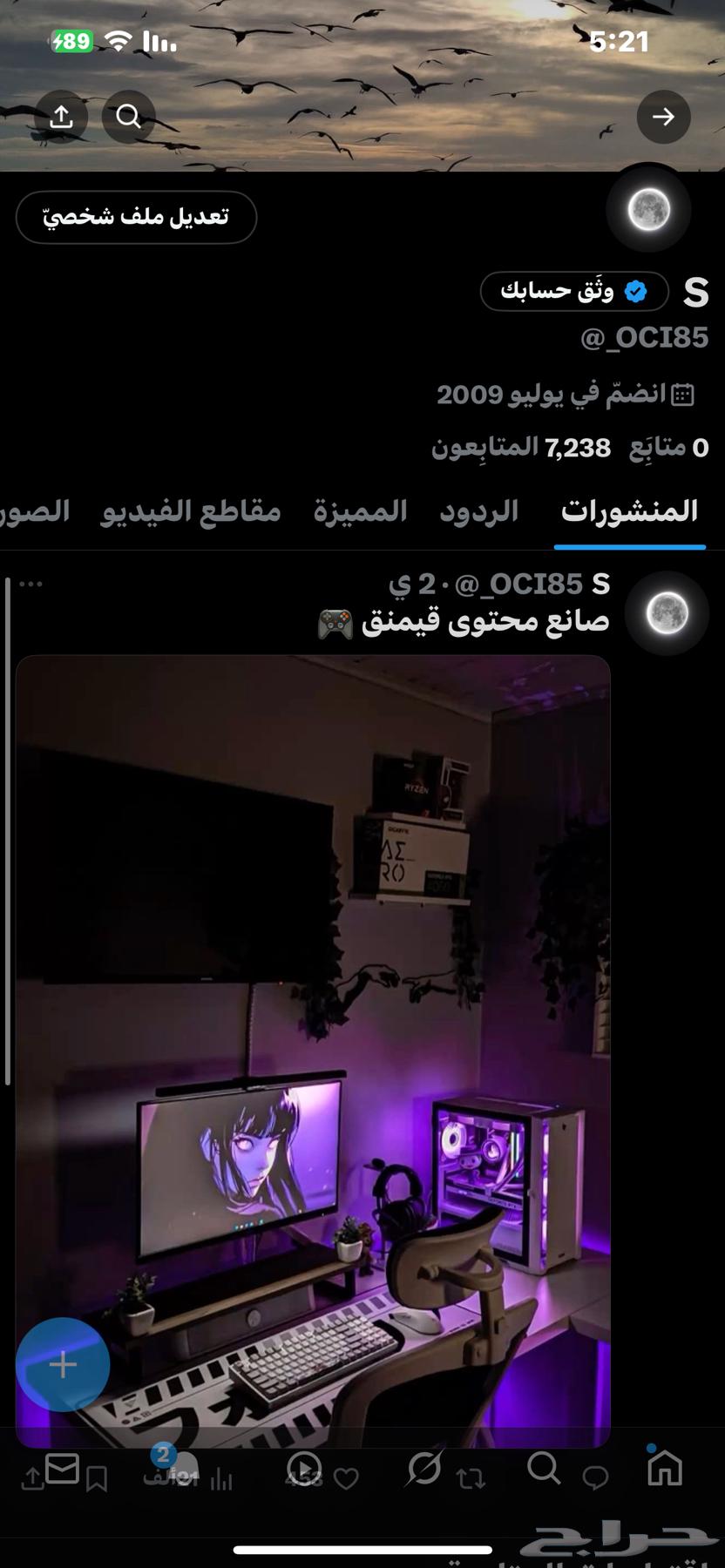
Task: Open the Search tab in the bottom bar
Action: [x=543, y=1469]
